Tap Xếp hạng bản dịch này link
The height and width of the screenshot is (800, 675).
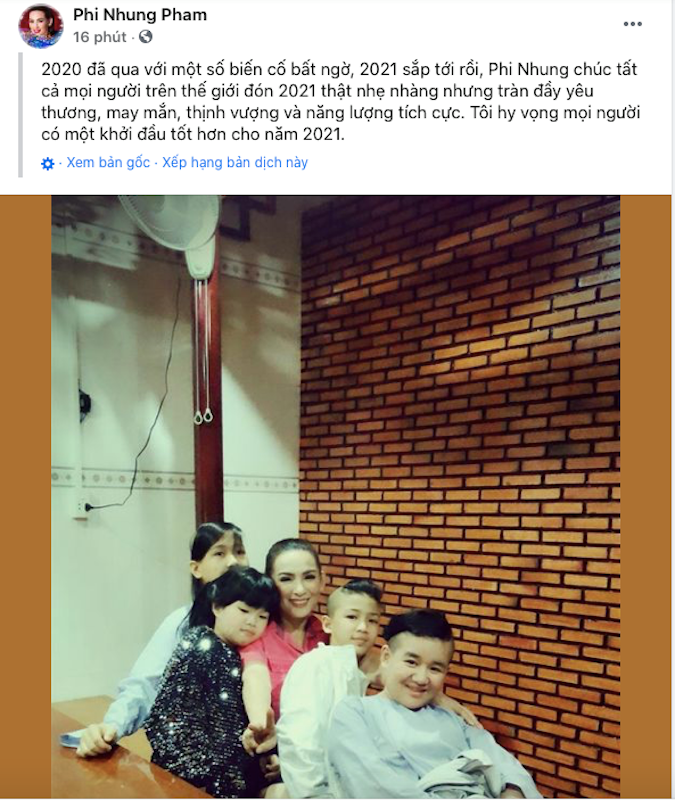(235, 162)
